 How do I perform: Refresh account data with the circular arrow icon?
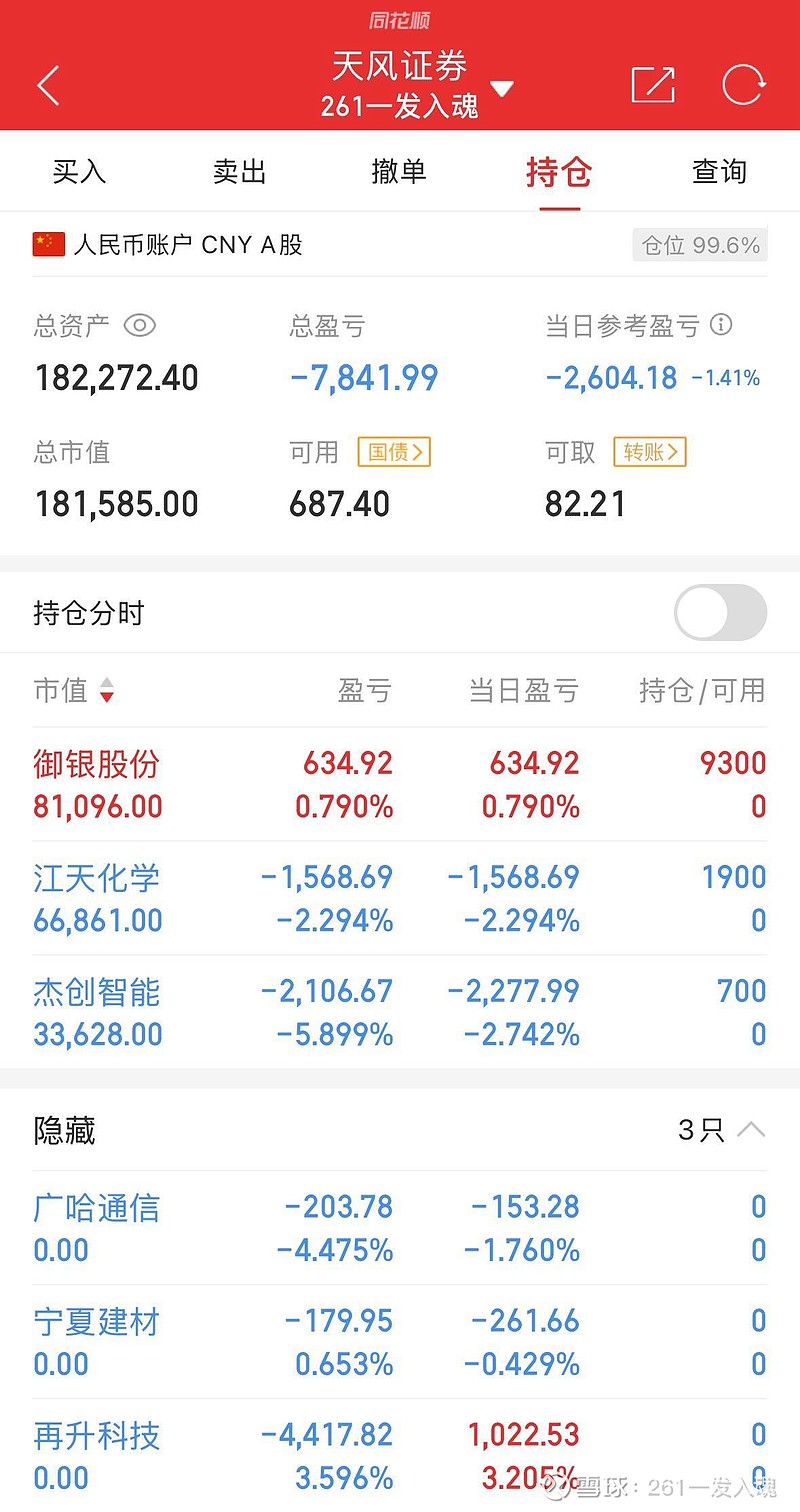point(743,85)
